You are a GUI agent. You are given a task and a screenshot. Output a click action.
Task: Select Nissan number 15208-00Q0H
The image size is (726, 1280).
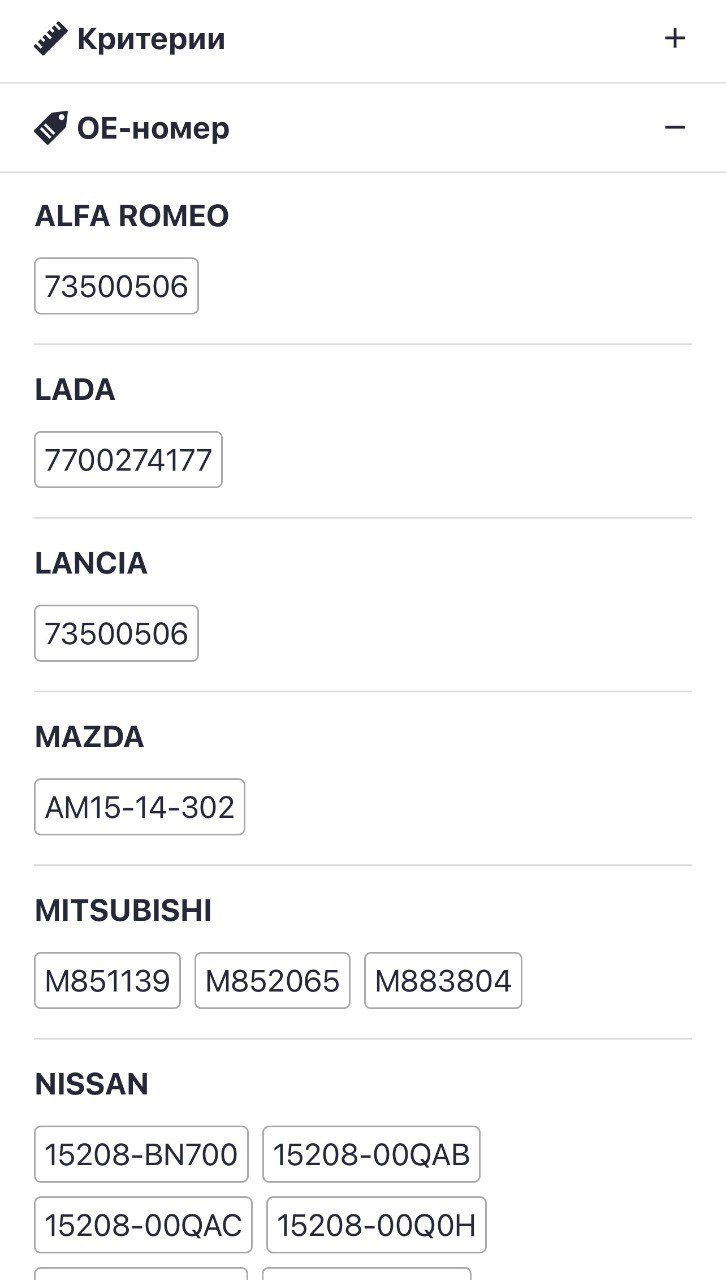coord(376,1225)
